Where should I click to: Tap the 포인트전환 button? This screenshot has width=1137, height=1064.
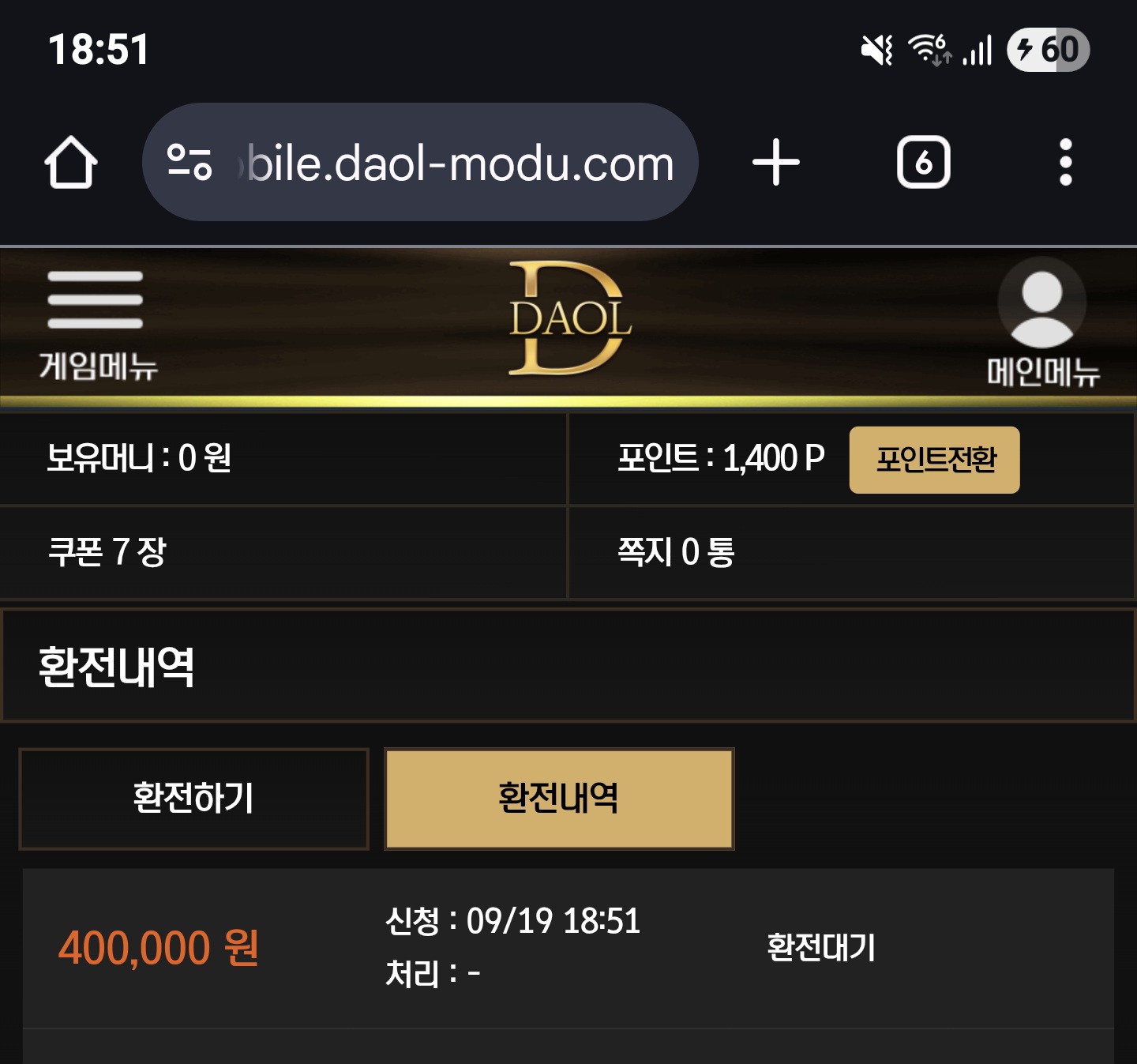tap(934, 460)
